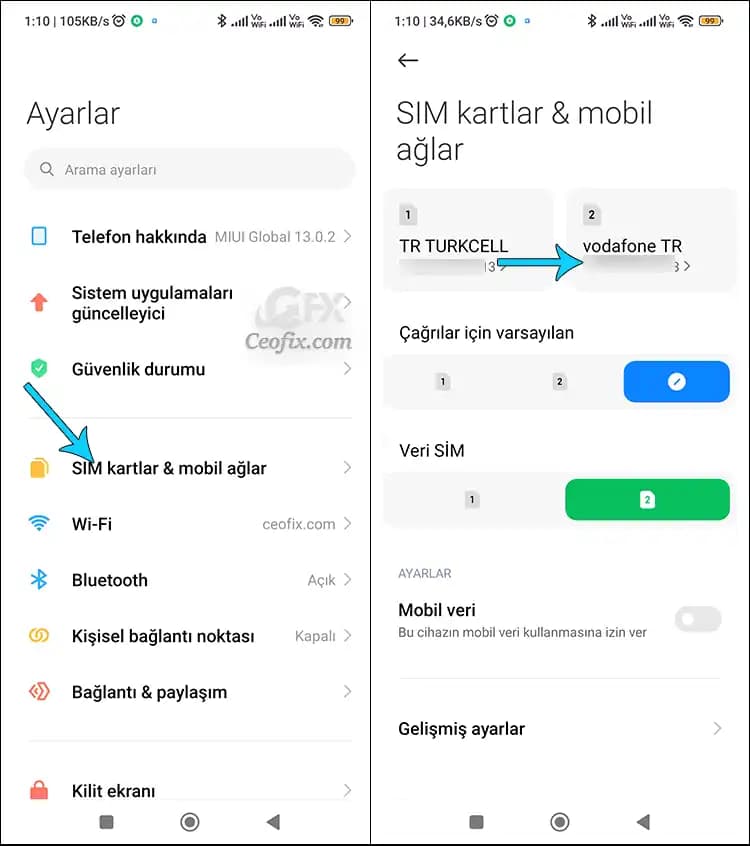The height and width of the screenshot is (846, 750).
Task: Select SIM 1 under Veri SİM
Action: point(472,499)
